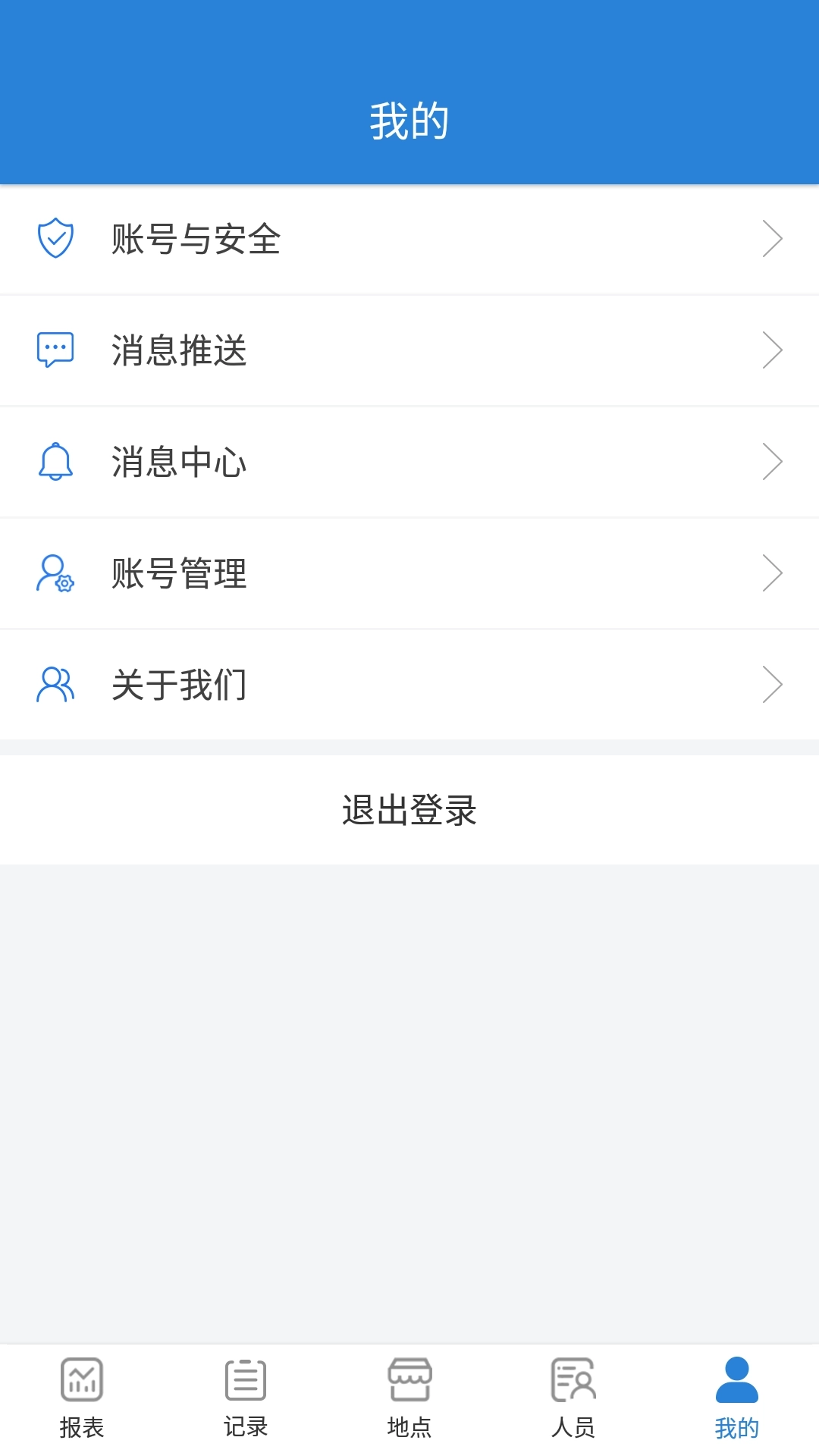The width and height of the screenshot is (819, 1456).
Task: Switch to the 人员 tab
Action: click(573, 1403)
